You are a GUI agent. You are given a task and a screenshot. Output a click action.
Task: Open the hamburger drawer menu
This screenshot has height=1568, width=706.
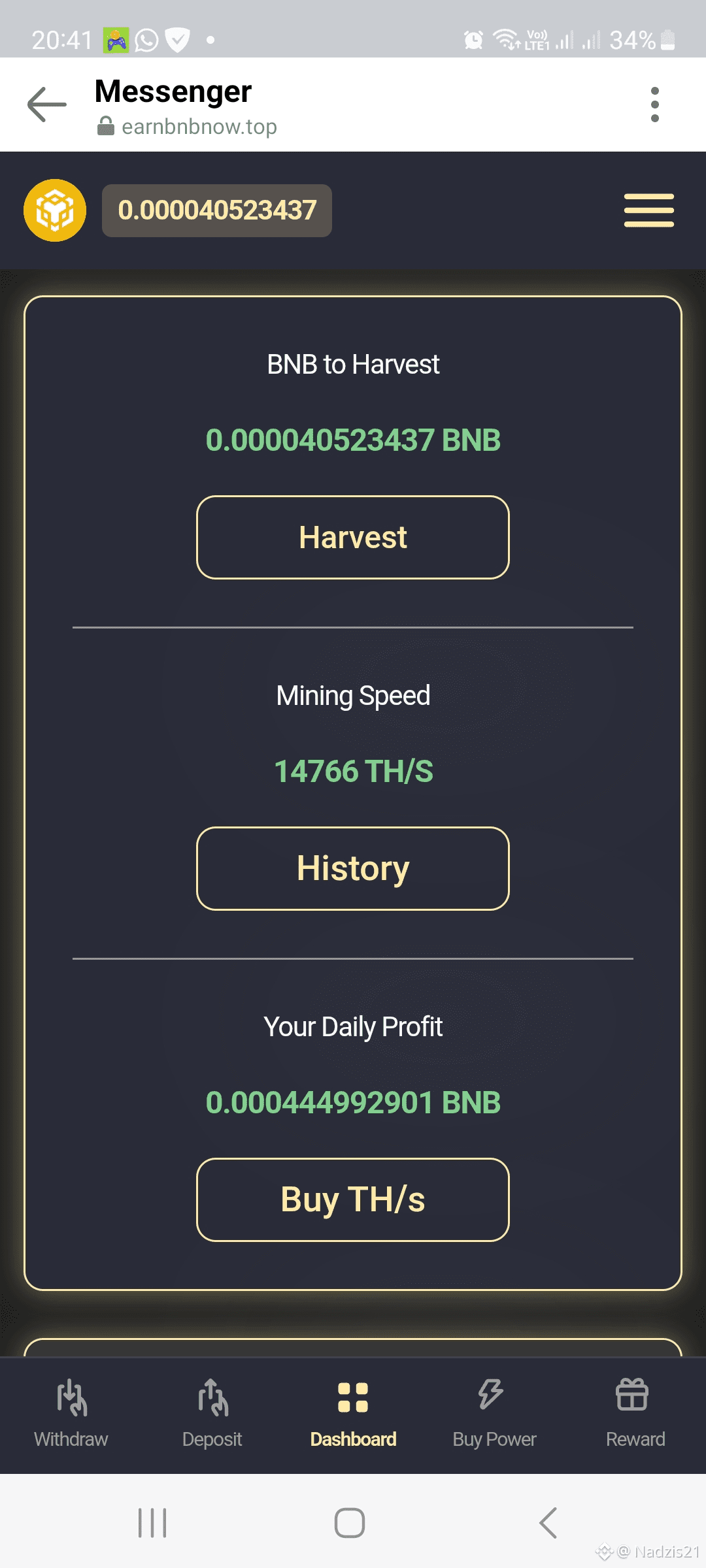pos(648,210)
